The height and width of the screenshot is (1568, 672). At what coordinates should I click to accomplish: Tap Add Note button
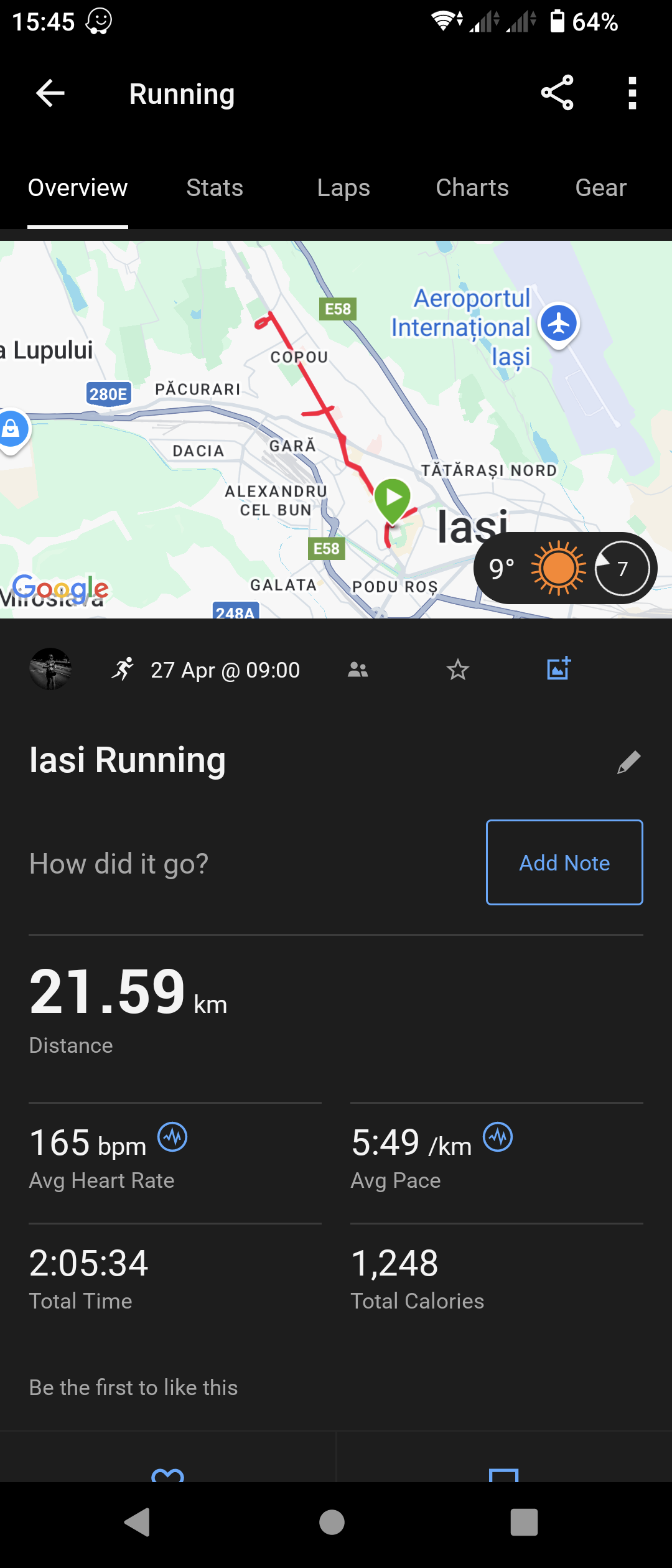coord(564,862)
